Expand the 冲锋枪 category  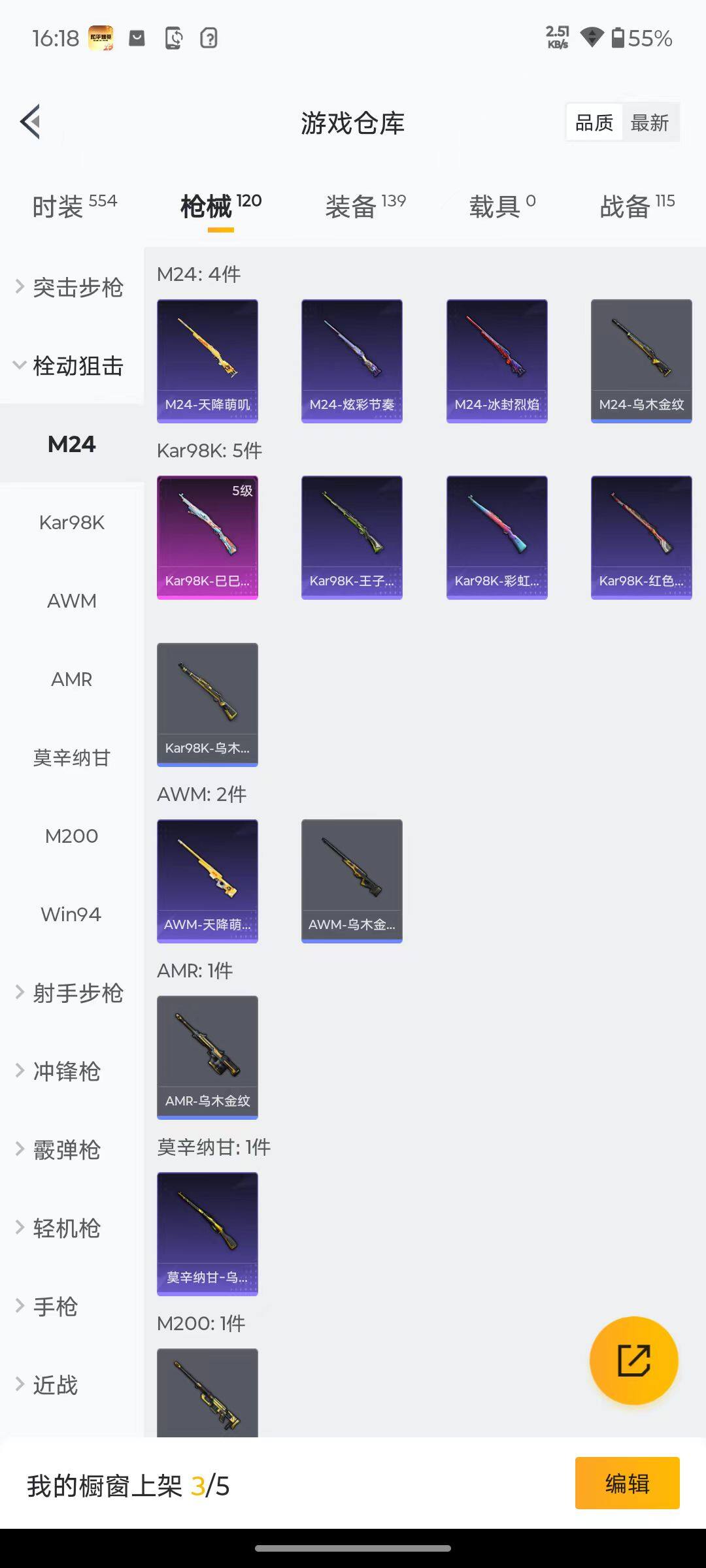pyautogui.click(x=65, y=1071)
